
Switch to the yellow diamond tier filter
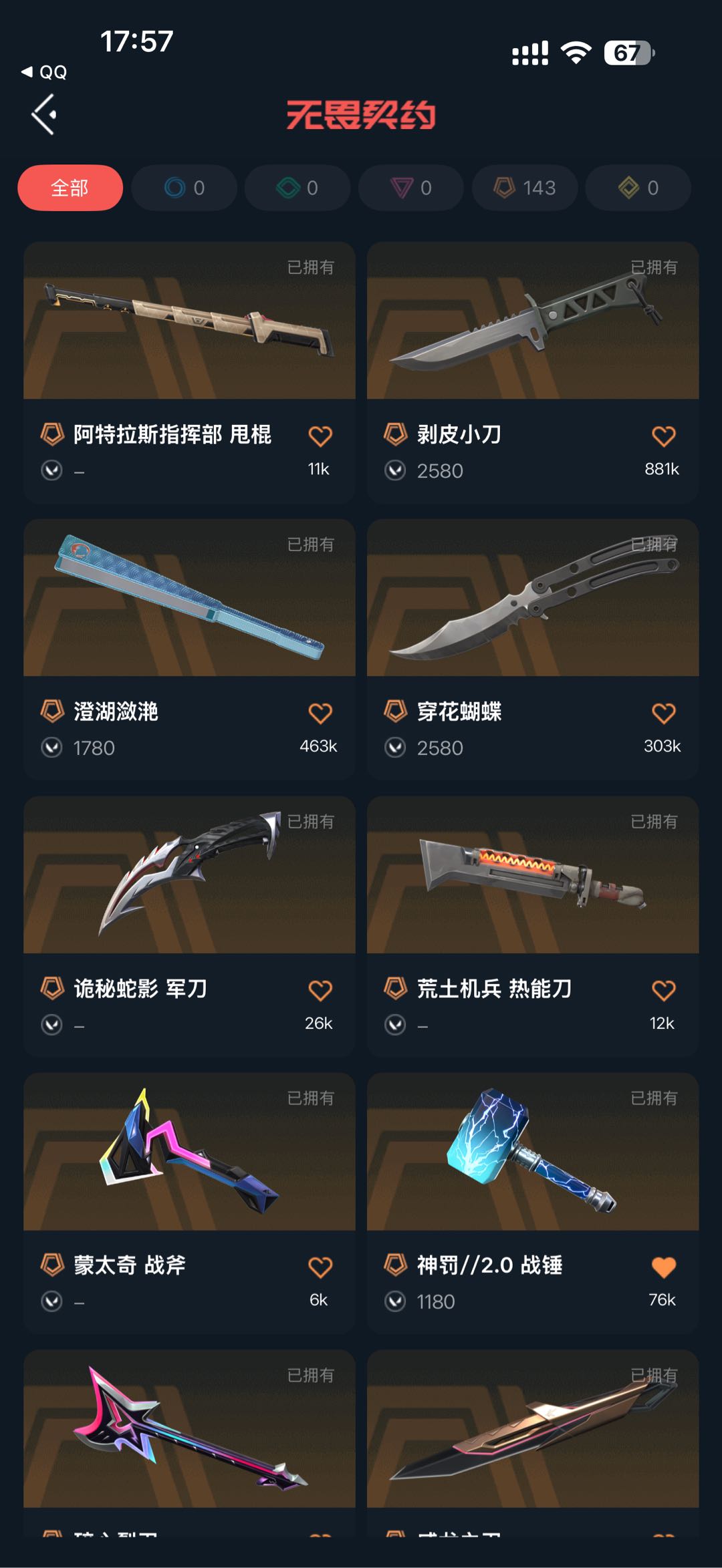[638, 188]
